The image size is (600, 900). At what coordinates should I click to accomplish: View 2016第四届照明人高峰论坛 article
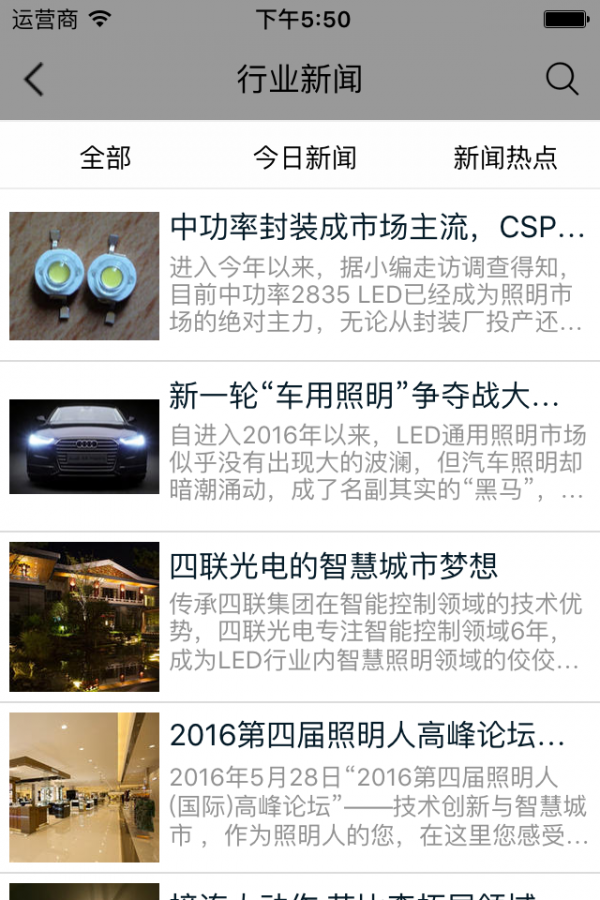[367, 736]
